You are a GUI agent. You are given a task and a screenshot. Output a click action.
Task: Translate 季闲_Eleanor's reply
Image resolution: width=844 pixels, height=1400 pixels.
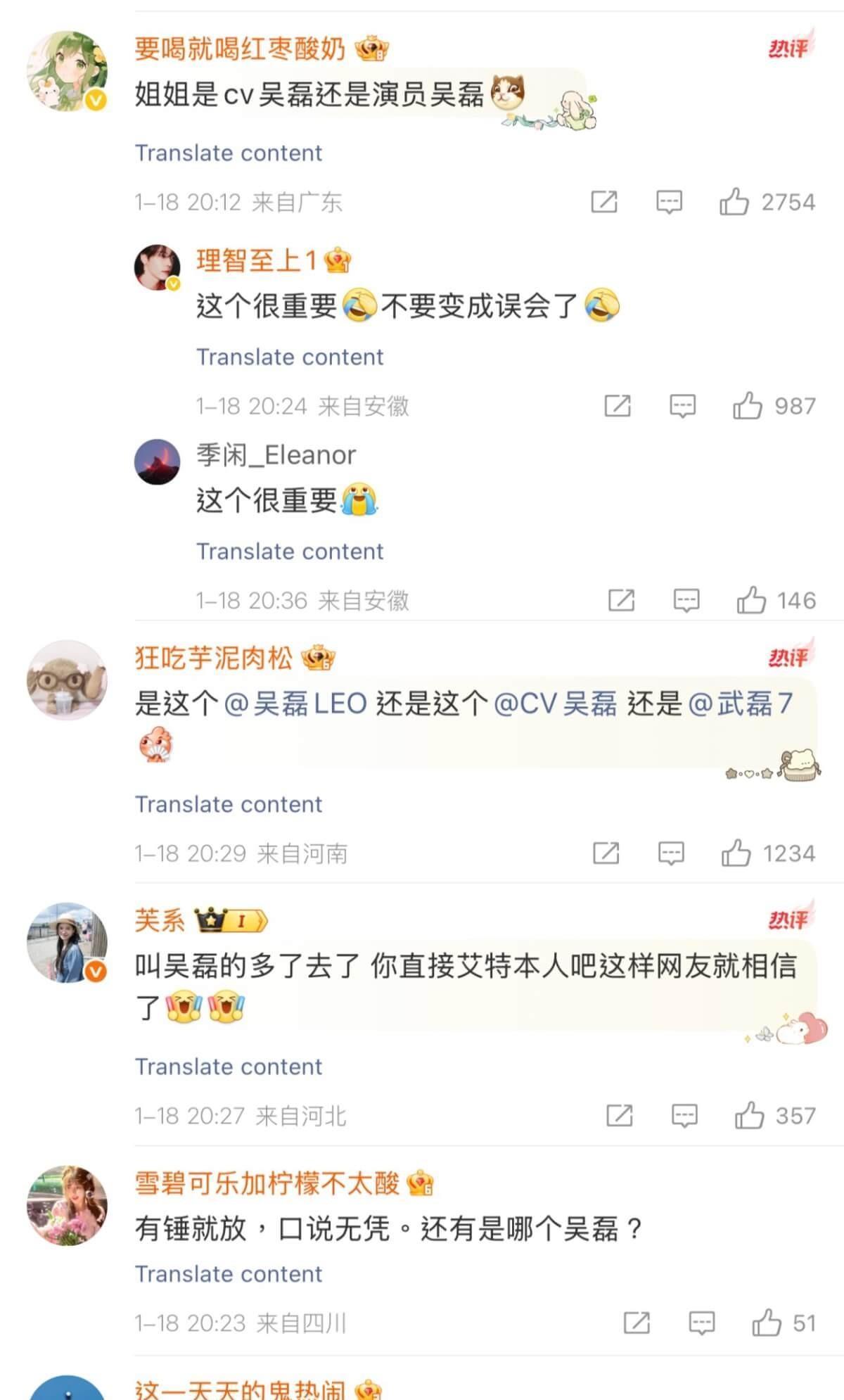[x=290, y=552]
